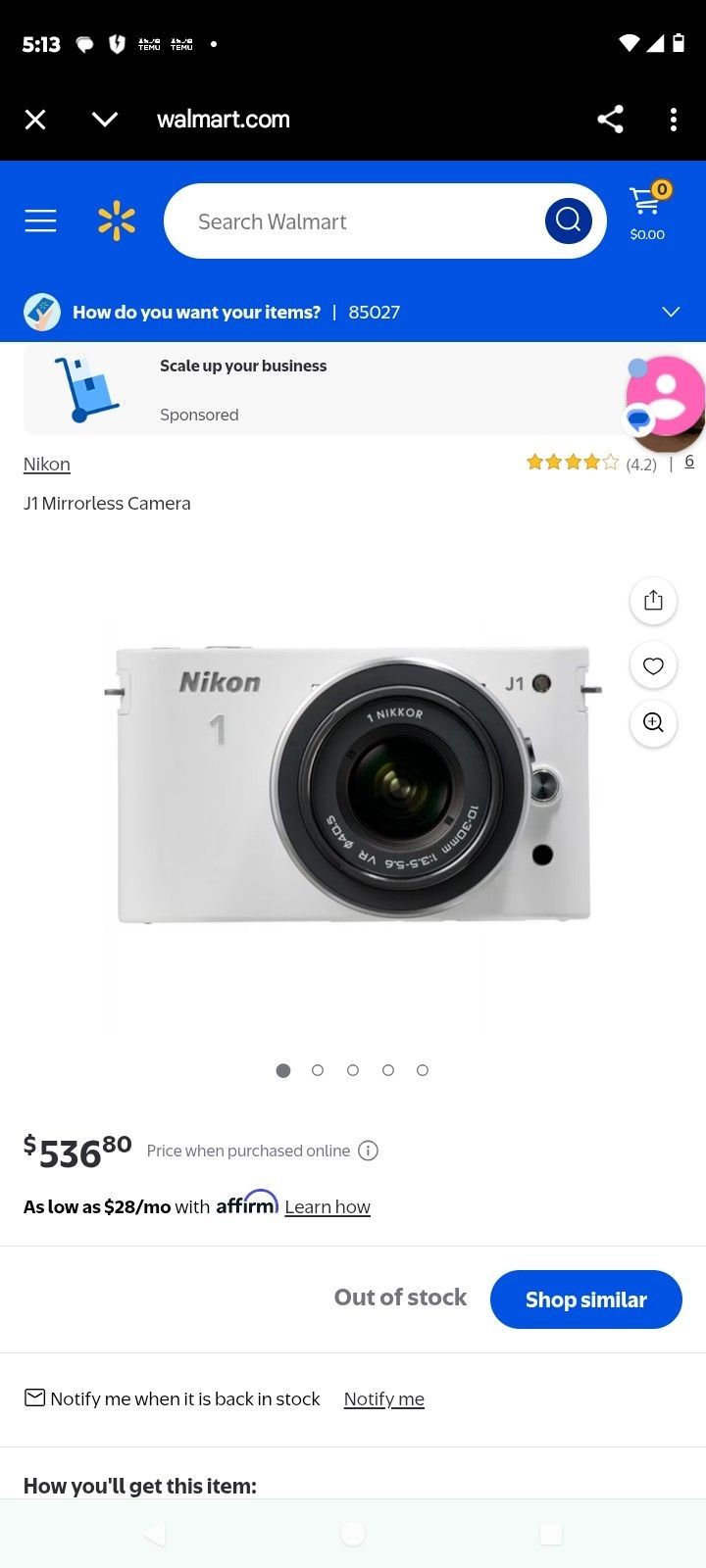Open the shopping cart

pos(647,212)
